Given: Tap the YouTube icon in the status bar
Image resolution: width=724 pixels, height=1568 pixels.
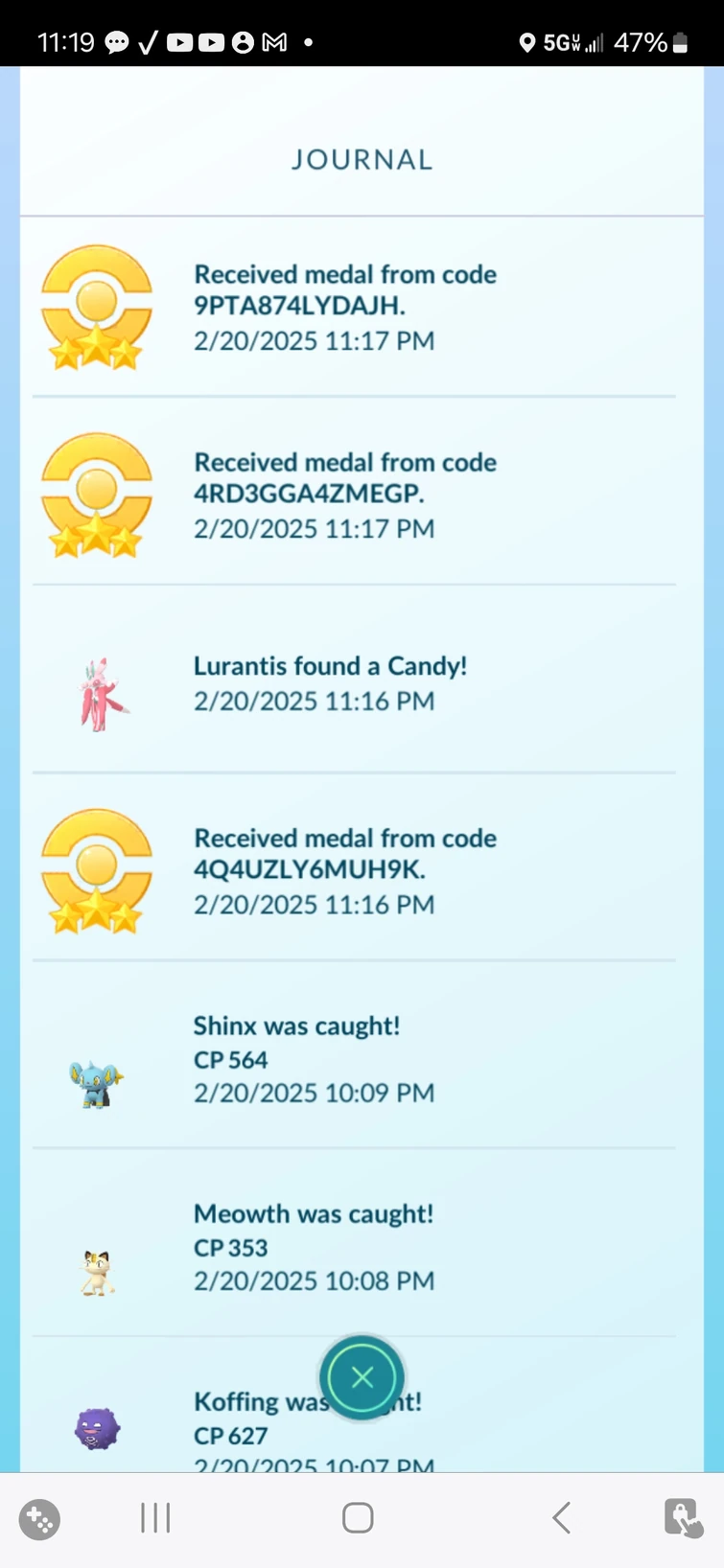Looking at the screenshot, I should [x=179, y=41].
